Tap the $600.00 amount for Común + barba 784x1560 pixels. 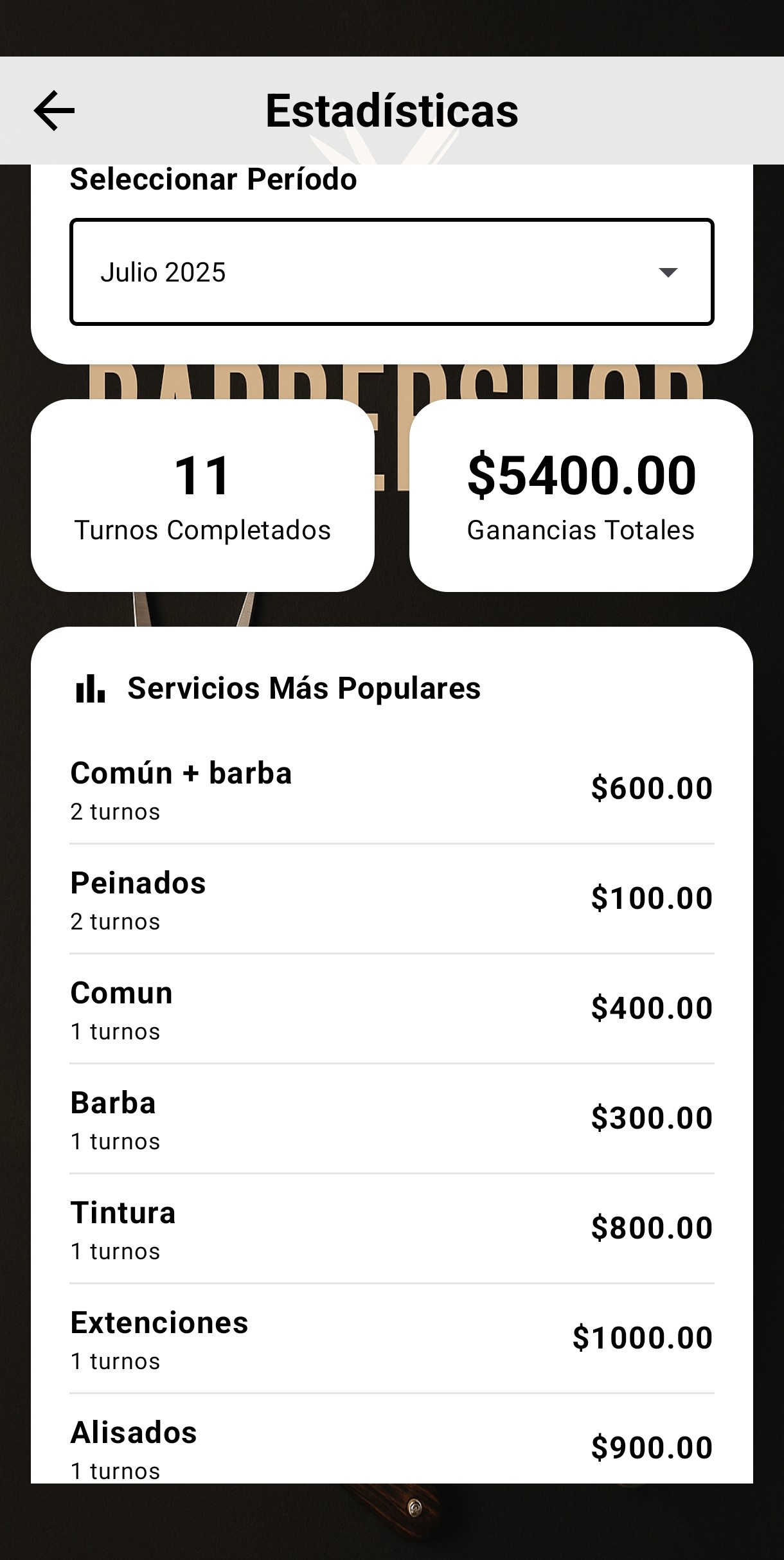(652, 789)
